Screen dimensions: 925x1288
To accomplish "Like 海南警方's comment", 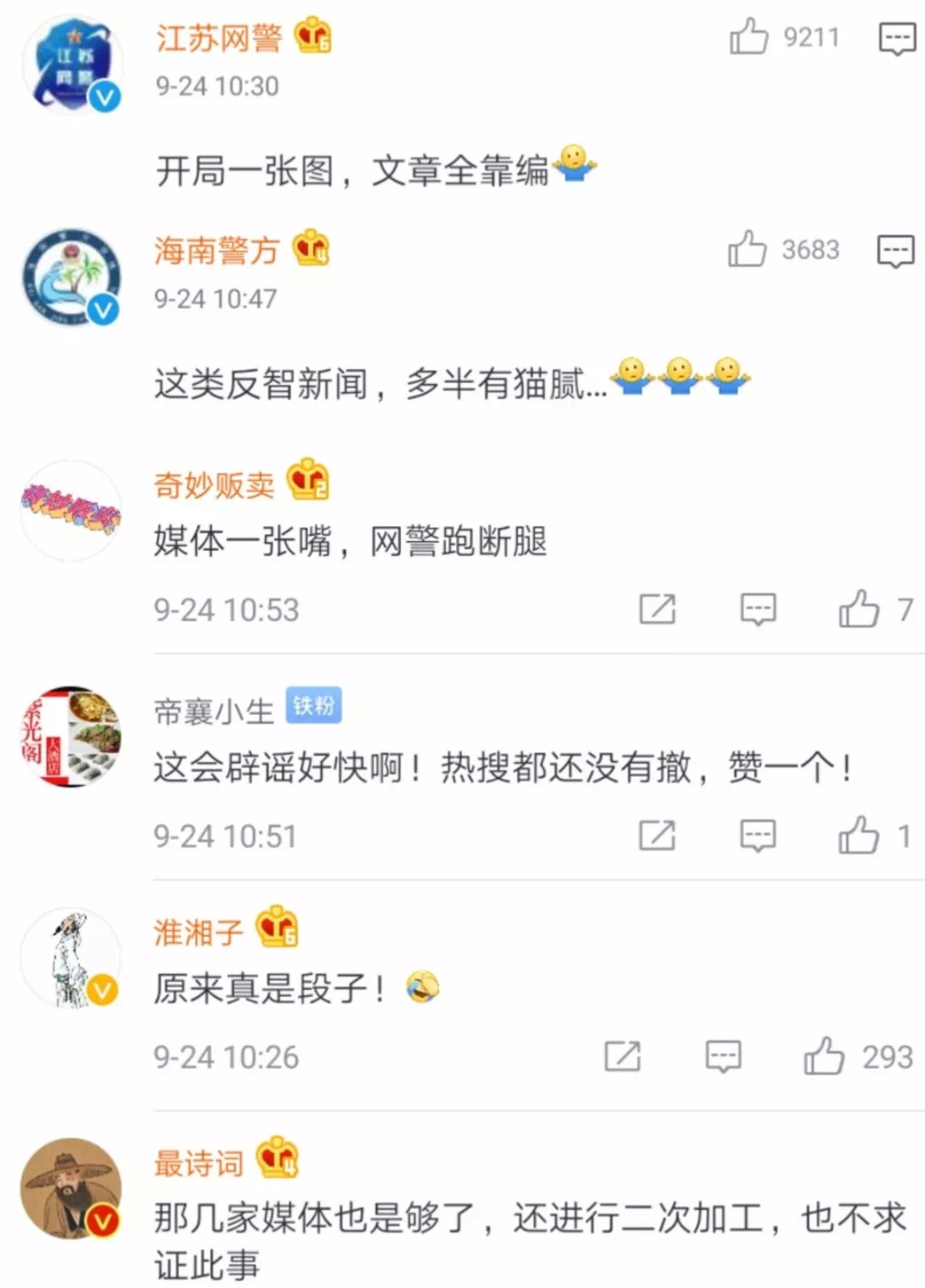I will [747, 249].
